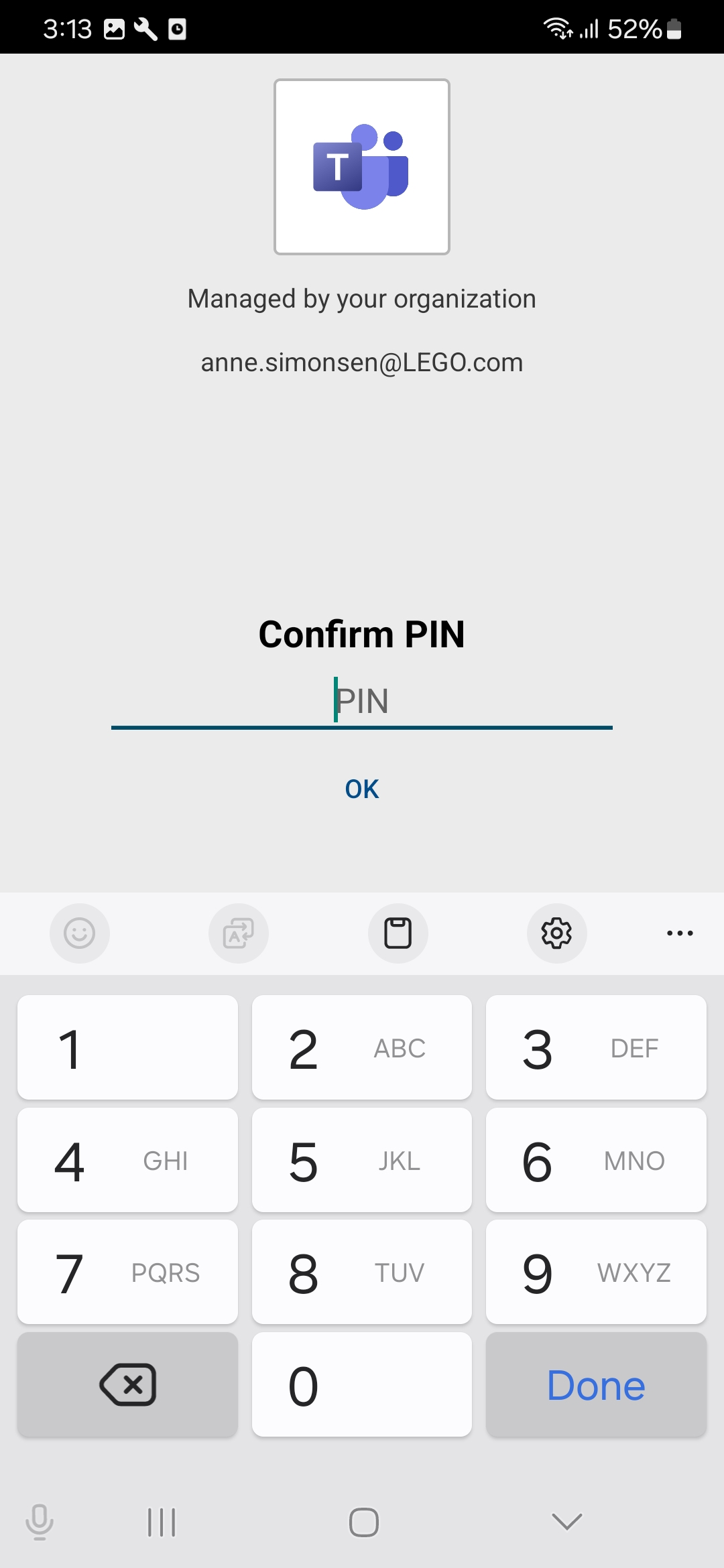The height and width of the screenshot is (1568, 724).
Task: Tap the 7 key
Action: pyautogui.click(x=127, y=1272)
